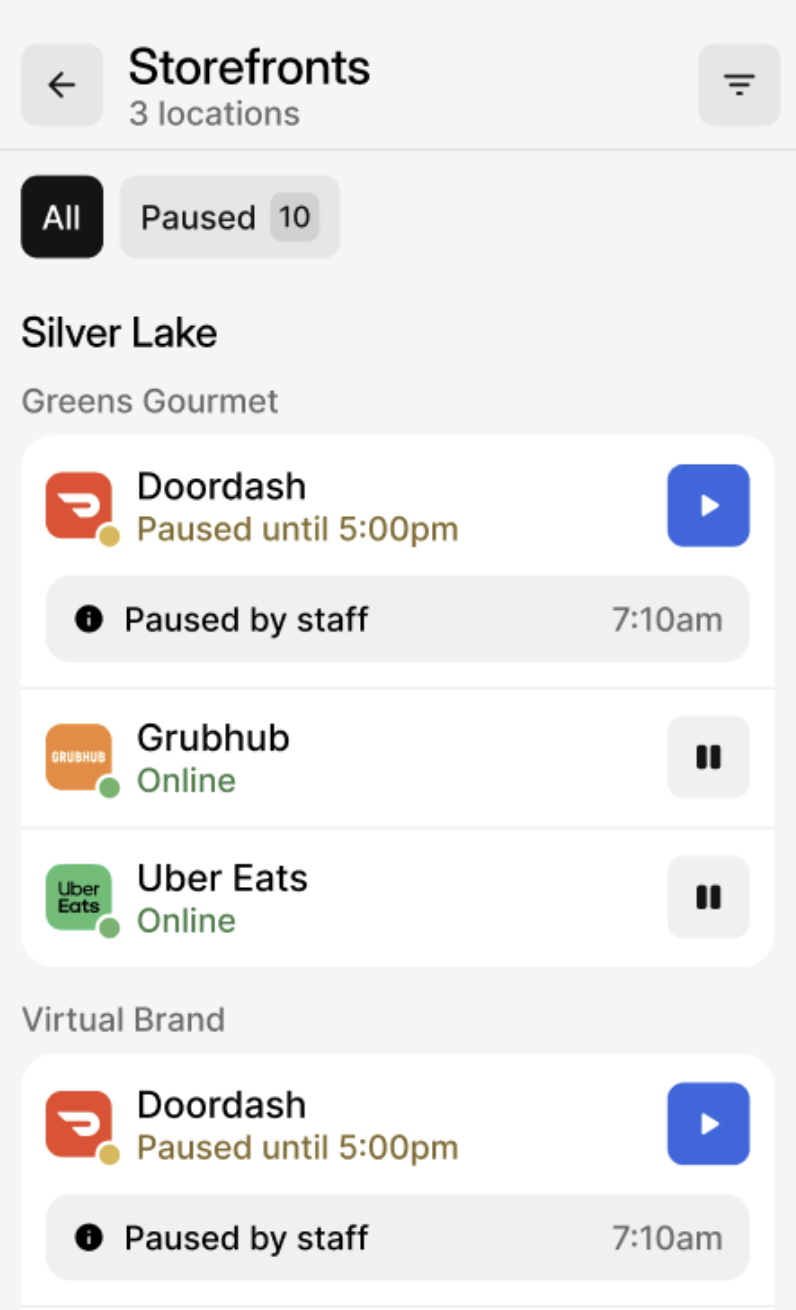Image resolution: width=796 pixels, height=1310 pixels.
Task: Pause the Uber Eats storefront
Action: point(708,897)
